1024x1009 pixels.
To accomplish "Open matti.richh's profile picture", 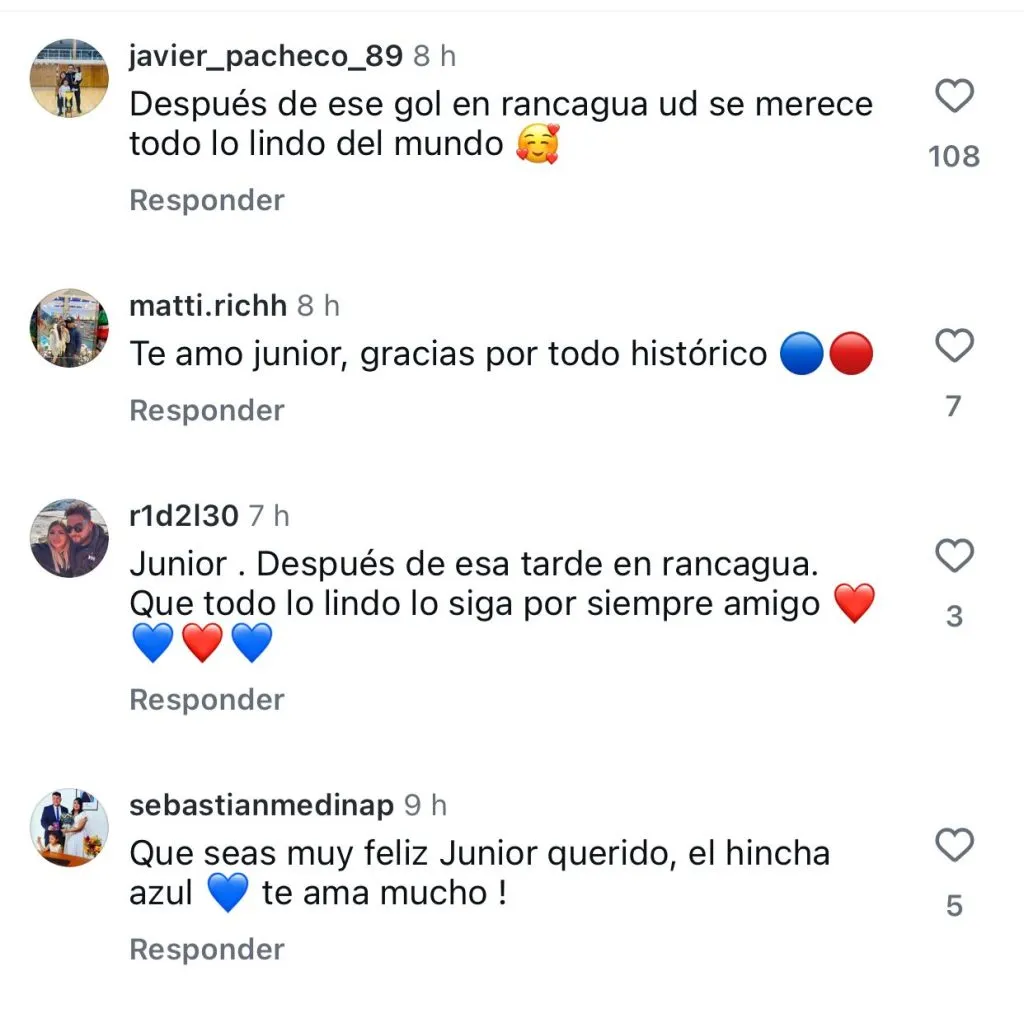I will click(x=69, y=329).
